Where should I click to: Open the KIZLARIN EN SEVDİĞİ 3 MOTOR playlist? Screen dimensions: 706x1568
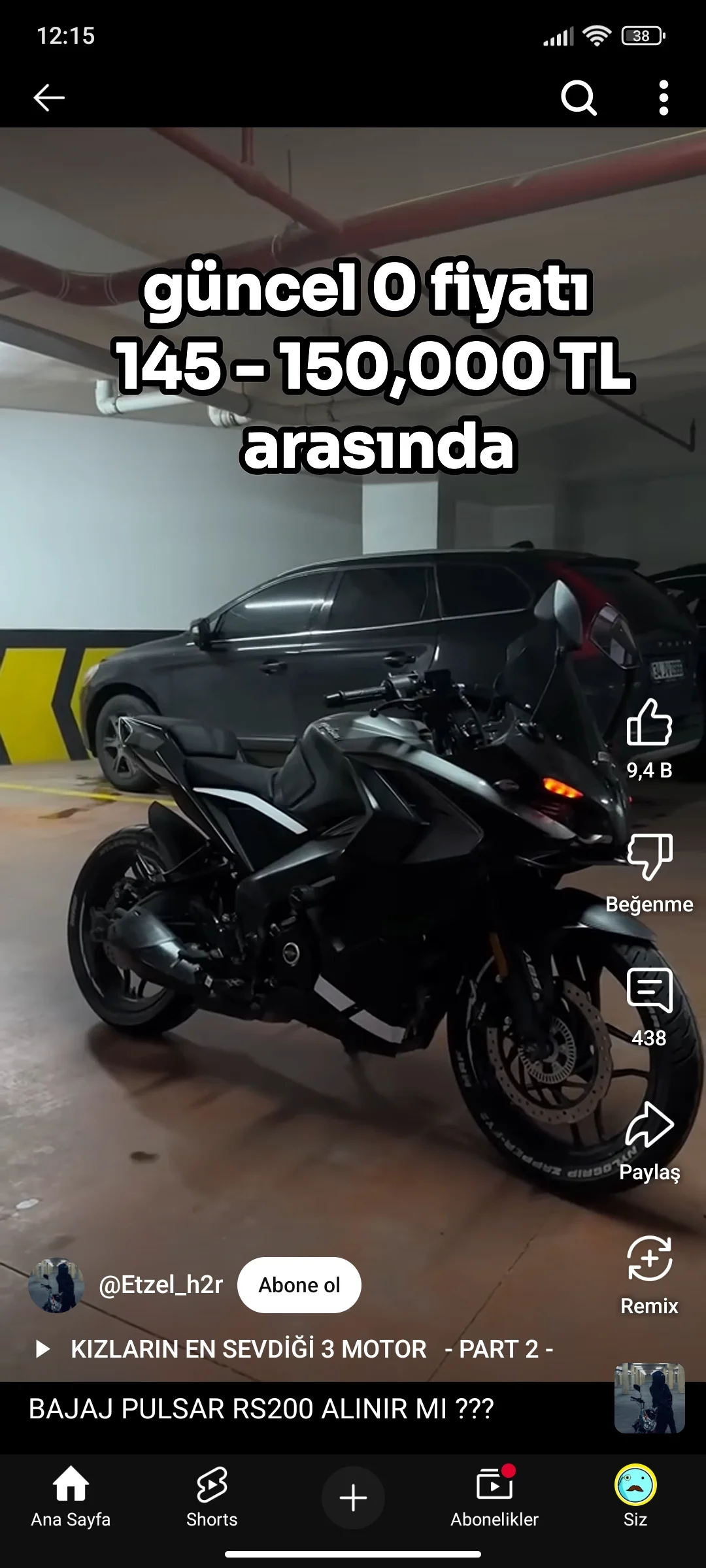(294, 1349)
